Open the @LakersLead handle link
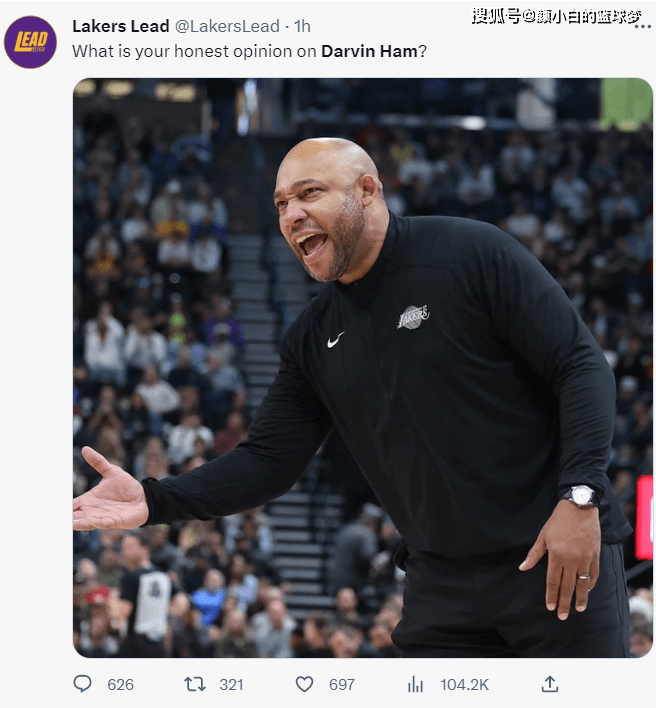The image size is (656, 708). 226,26
